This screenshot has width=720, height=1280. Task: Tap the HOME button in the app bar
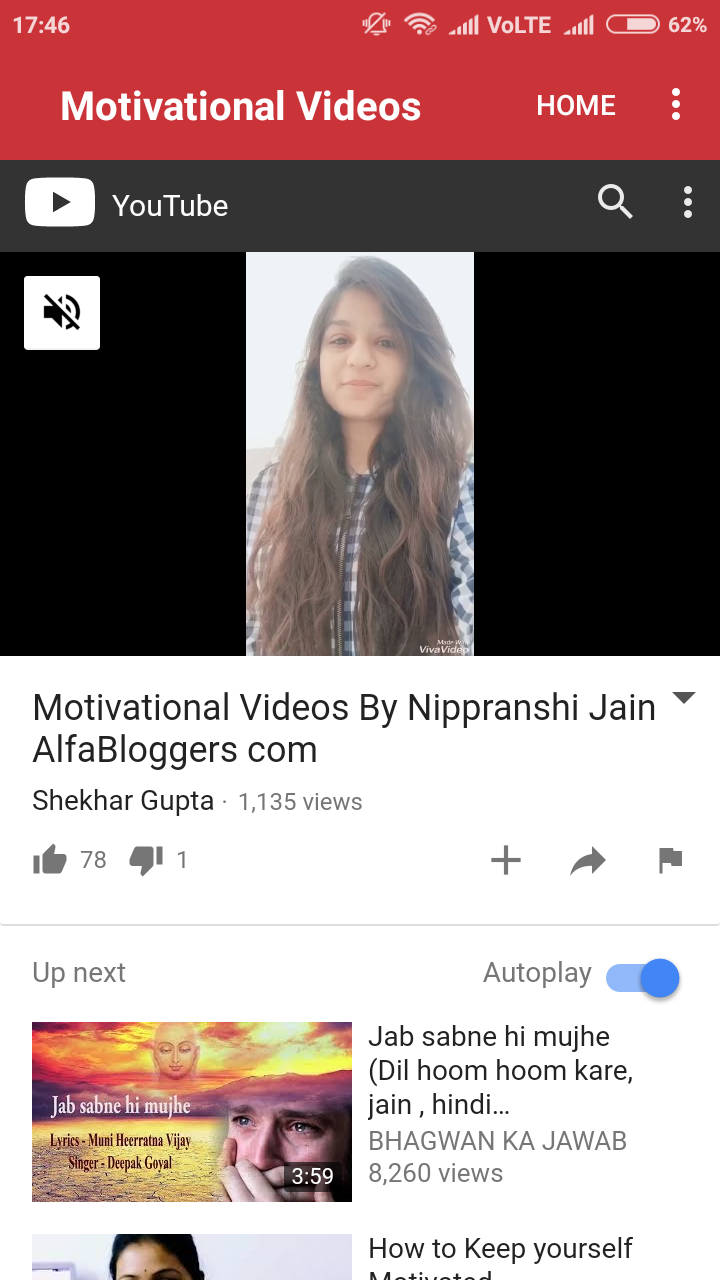[x=576, y=106]
